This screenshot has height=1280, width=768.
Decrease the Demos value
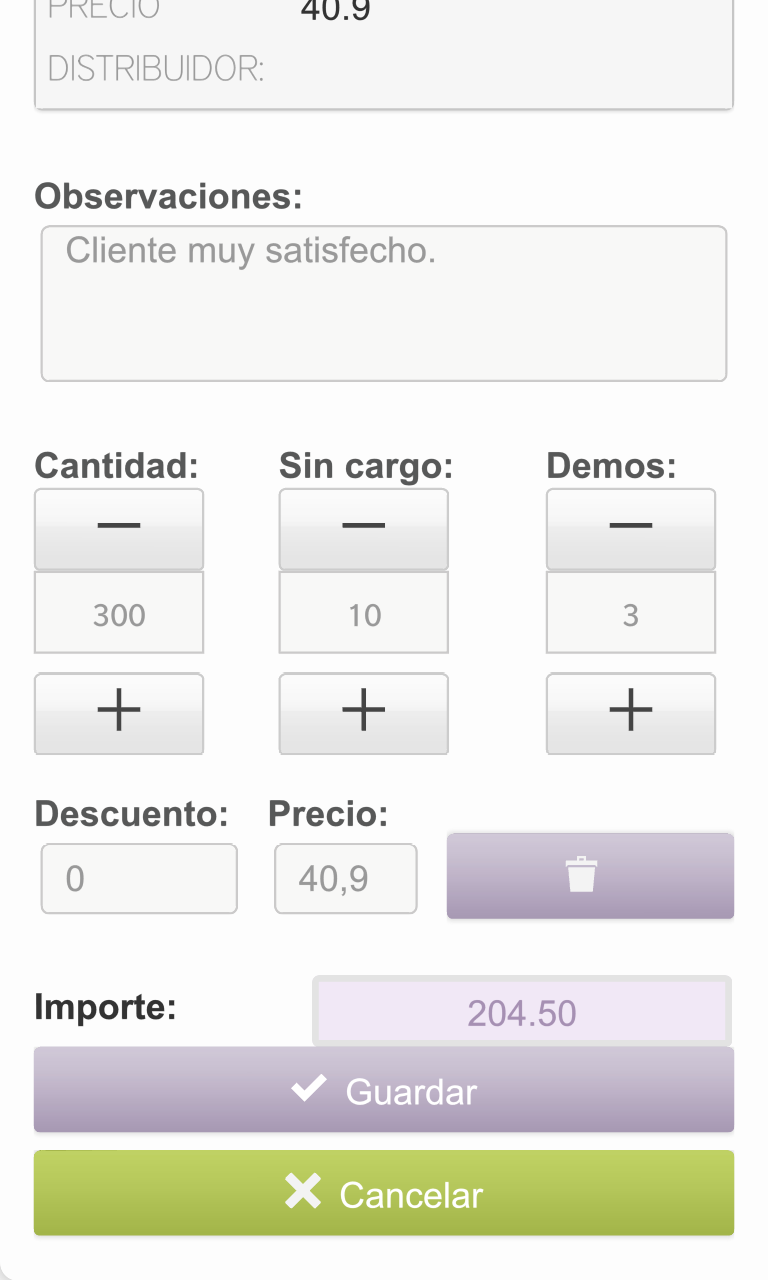(631, 529)
